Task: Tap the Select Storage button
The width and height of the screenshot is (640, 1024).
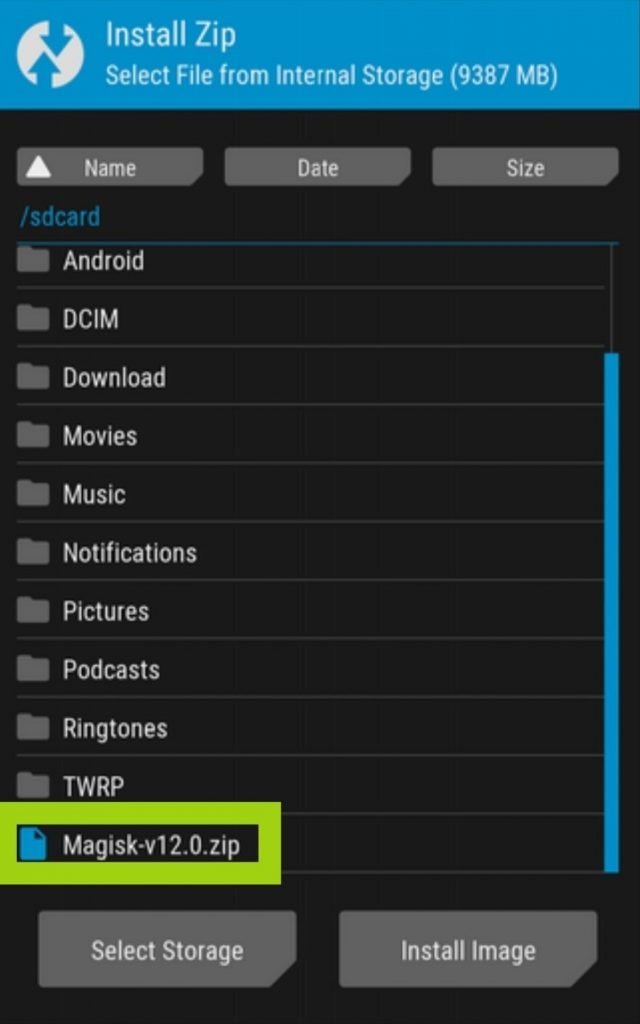Action: (167, 950)
